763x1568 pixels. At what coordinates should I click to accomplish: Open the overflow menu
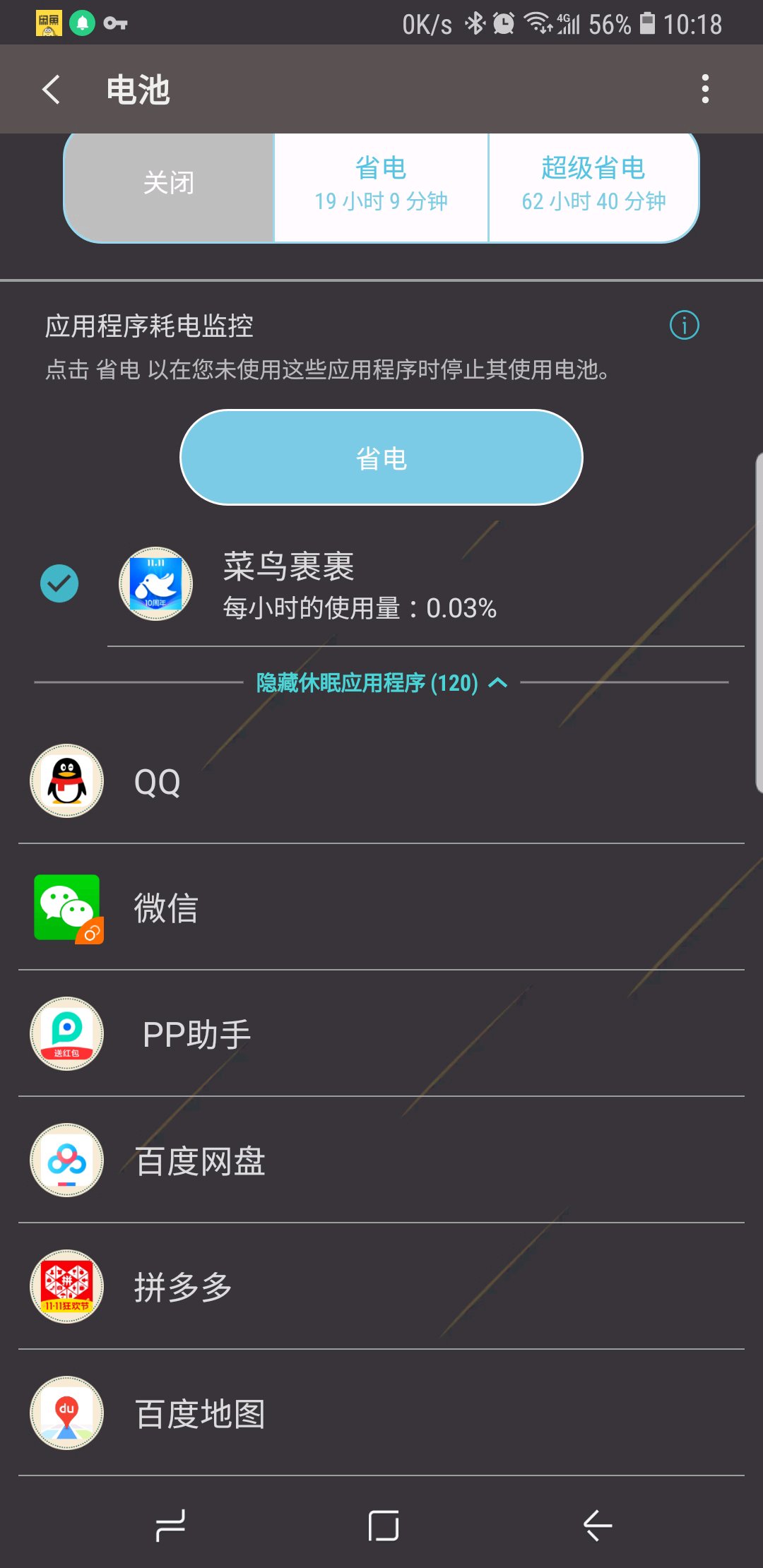(704, 90)
